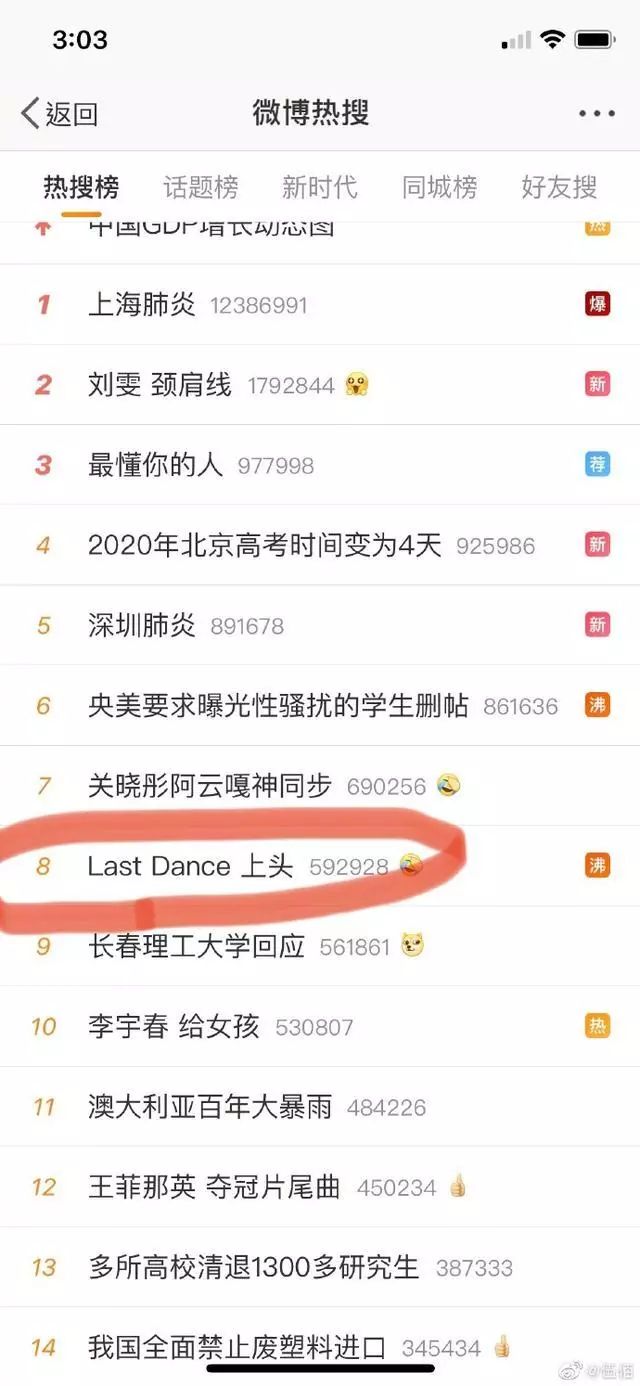Open the 同城榜 tab

(x=439, y=187)
